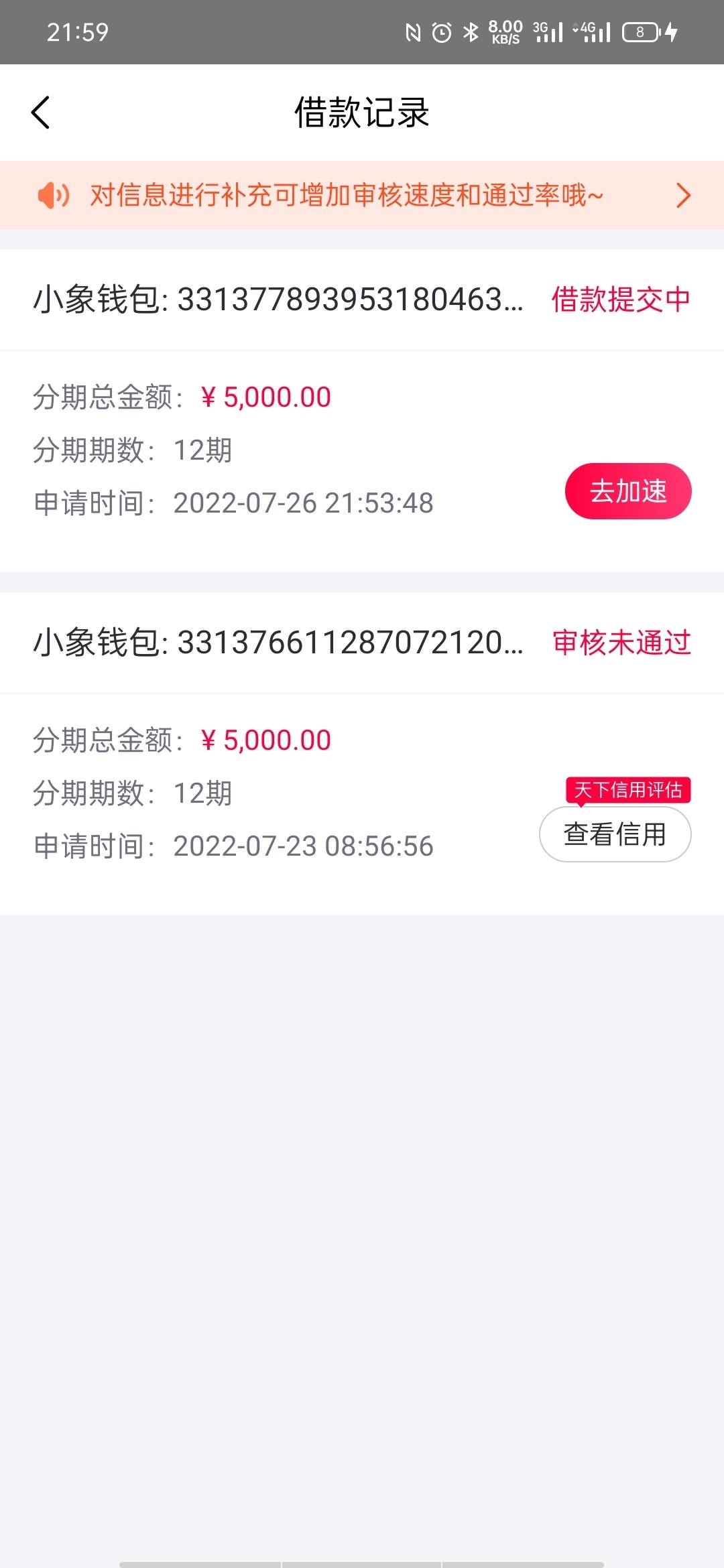Open the loan record marked 审核未通过
Screen dimensions: 724x1568
pos(362,754)
